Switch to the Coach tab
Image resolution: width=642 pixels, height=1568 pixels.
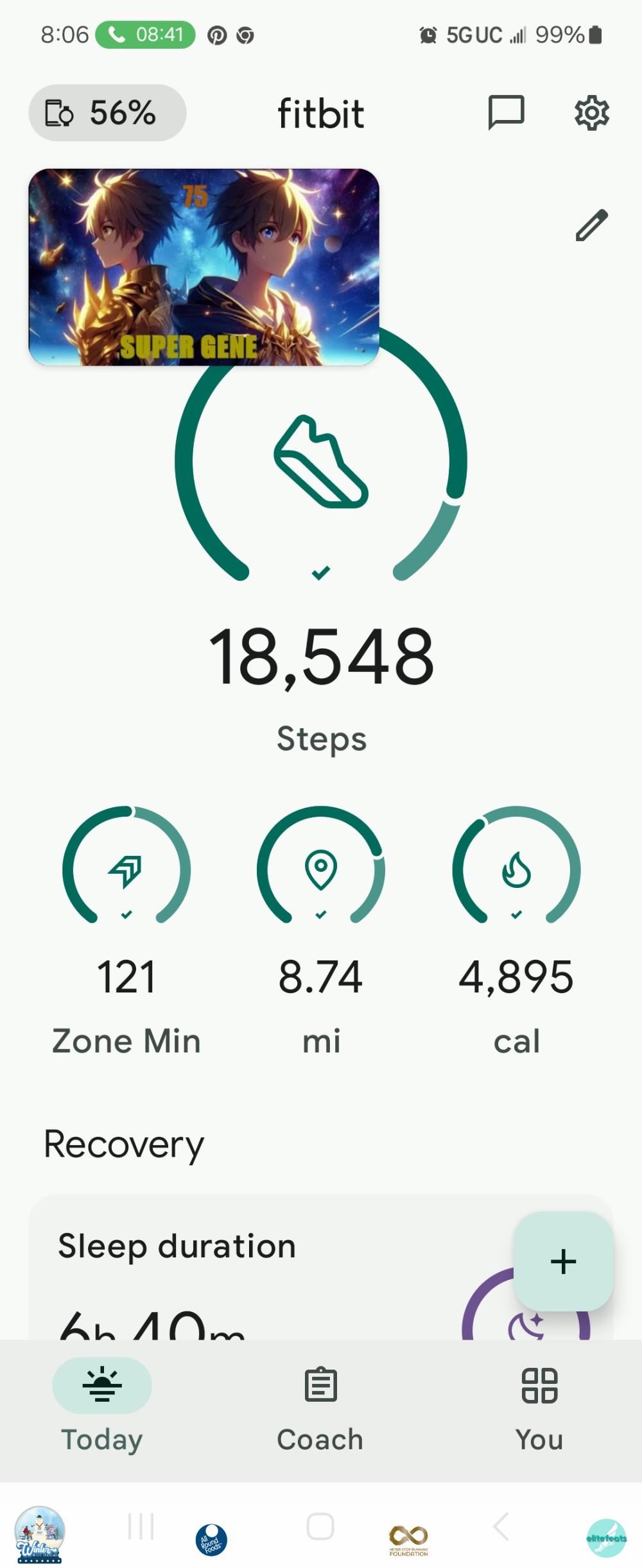[320, 1405]
